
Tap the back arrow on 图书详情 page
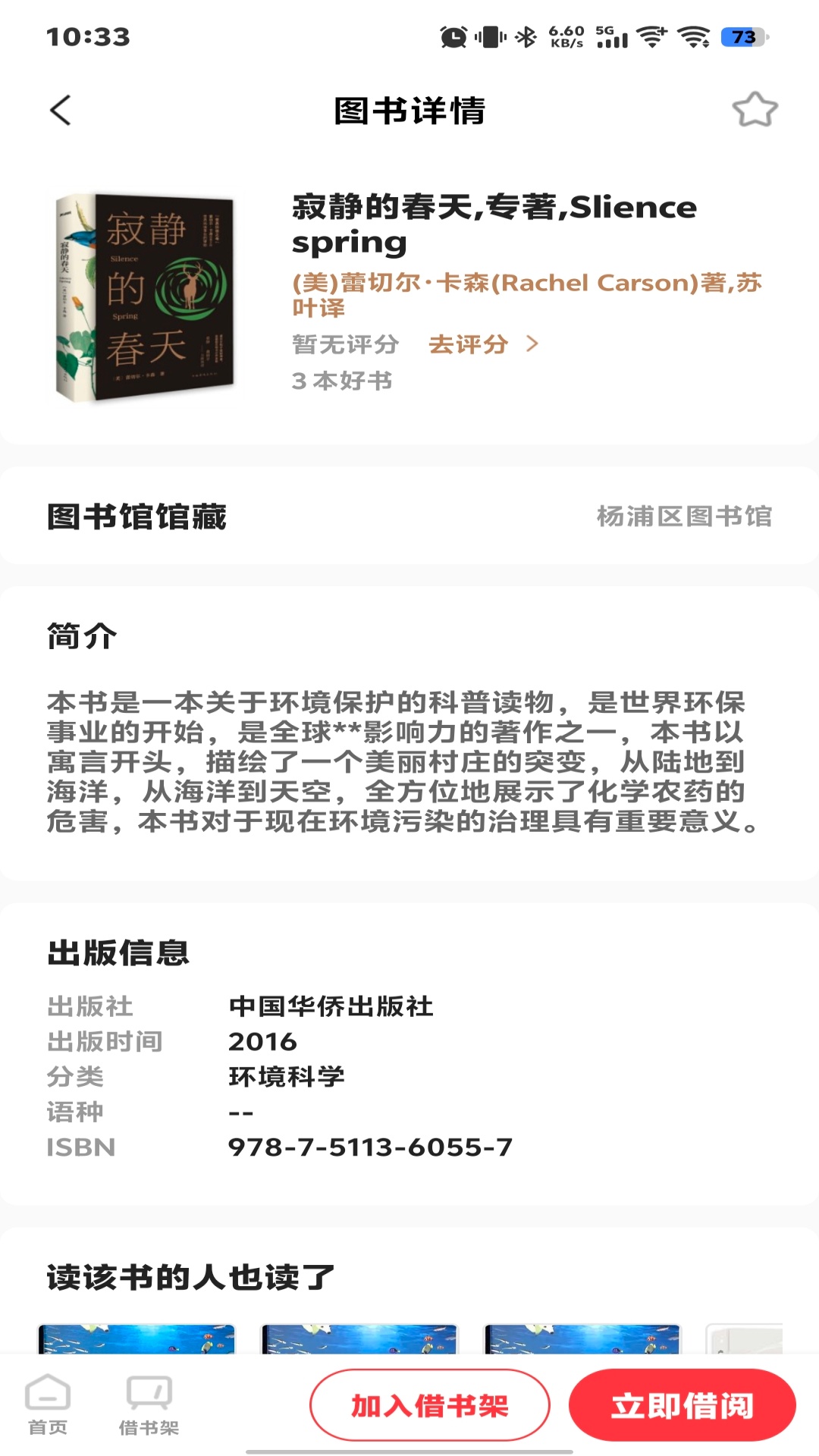coord(60,108)
